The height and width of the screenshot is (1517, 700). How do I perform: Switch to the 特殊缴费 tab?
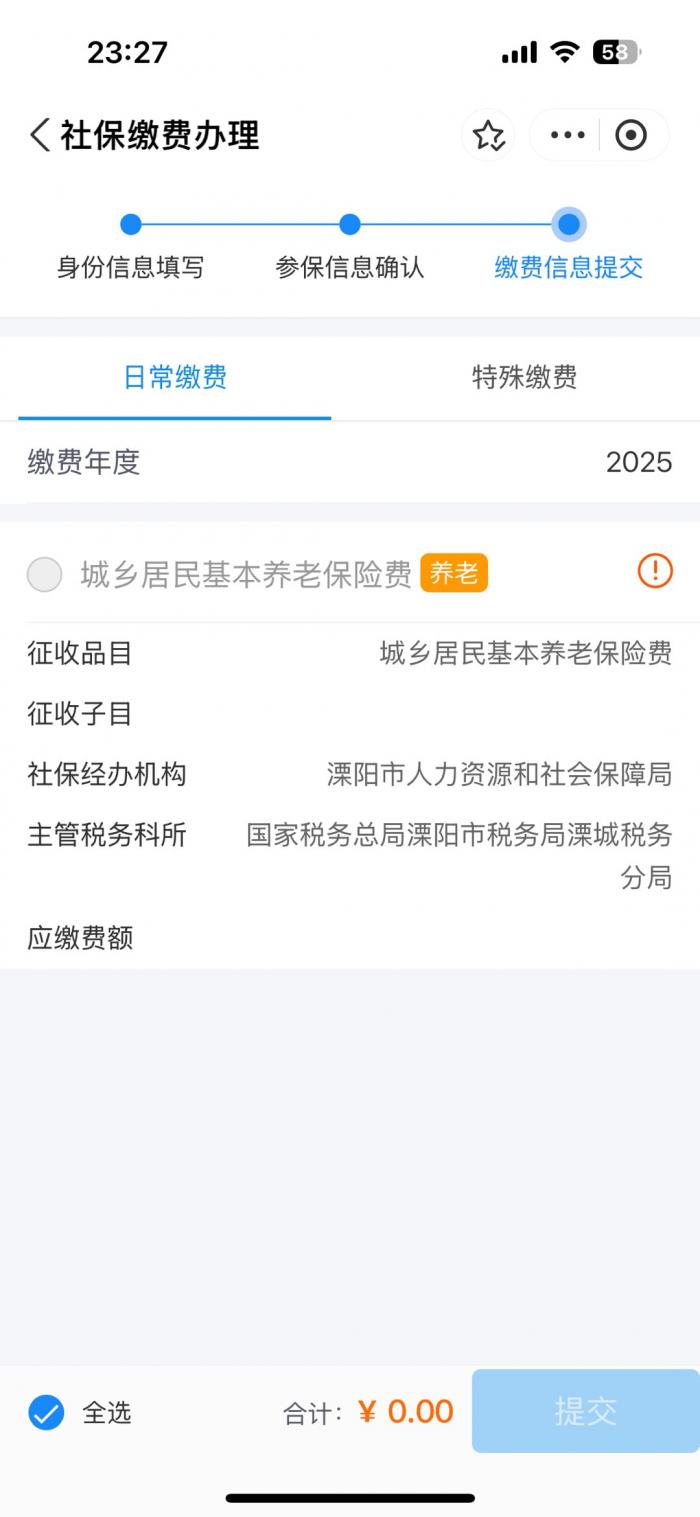pyautogui.click(x=524, y=378)
